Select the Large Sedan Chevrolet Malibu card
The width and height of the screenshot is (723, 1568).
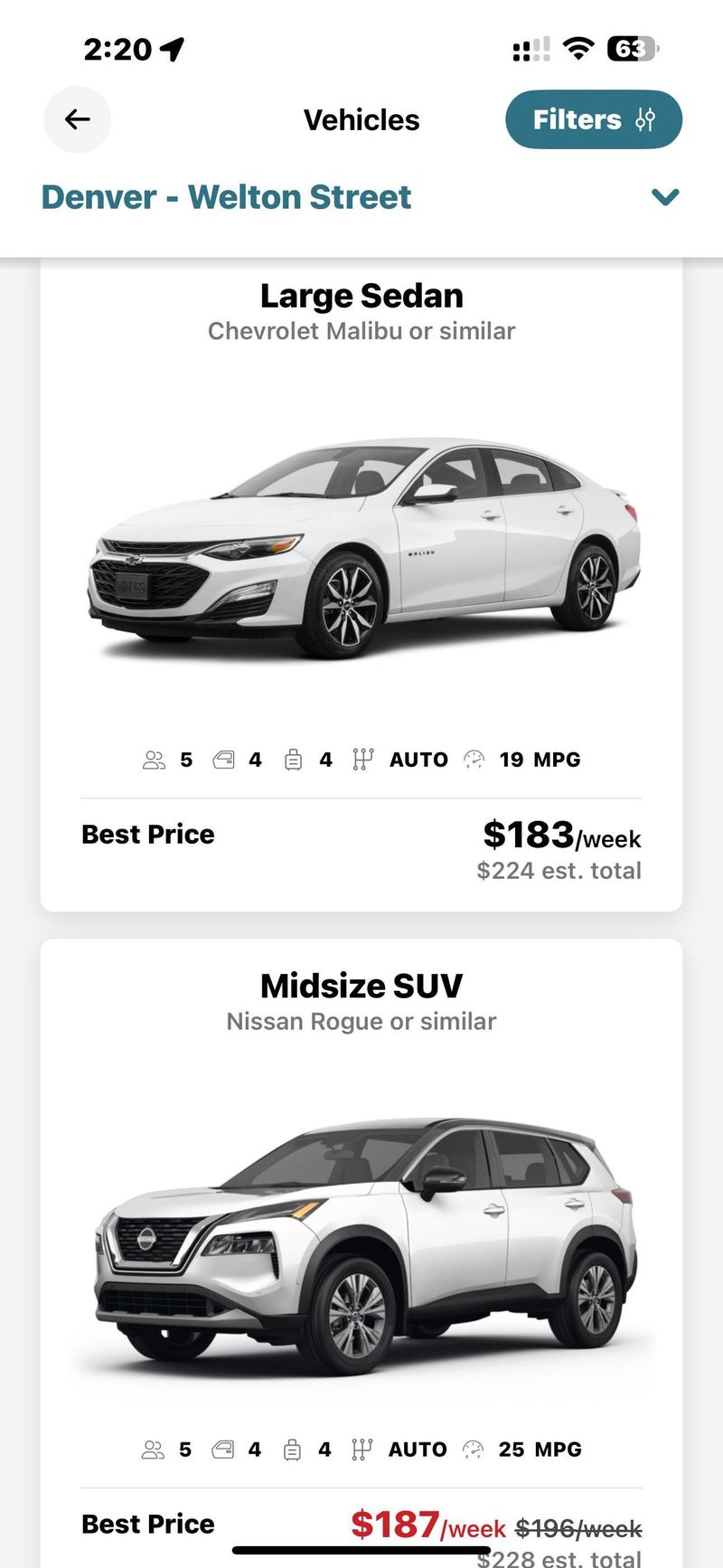[361, 543]
